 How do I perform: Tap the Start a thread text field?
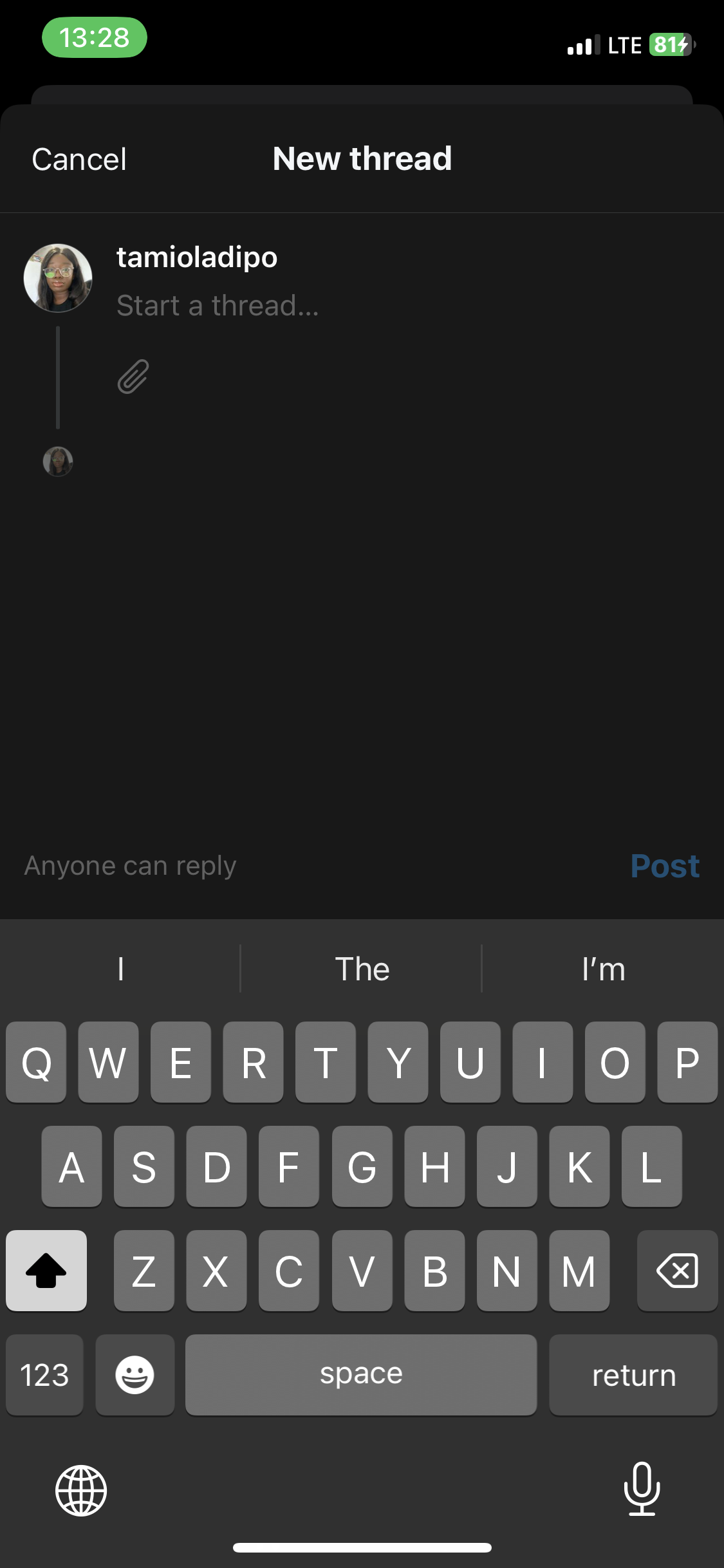click(218, 306)
